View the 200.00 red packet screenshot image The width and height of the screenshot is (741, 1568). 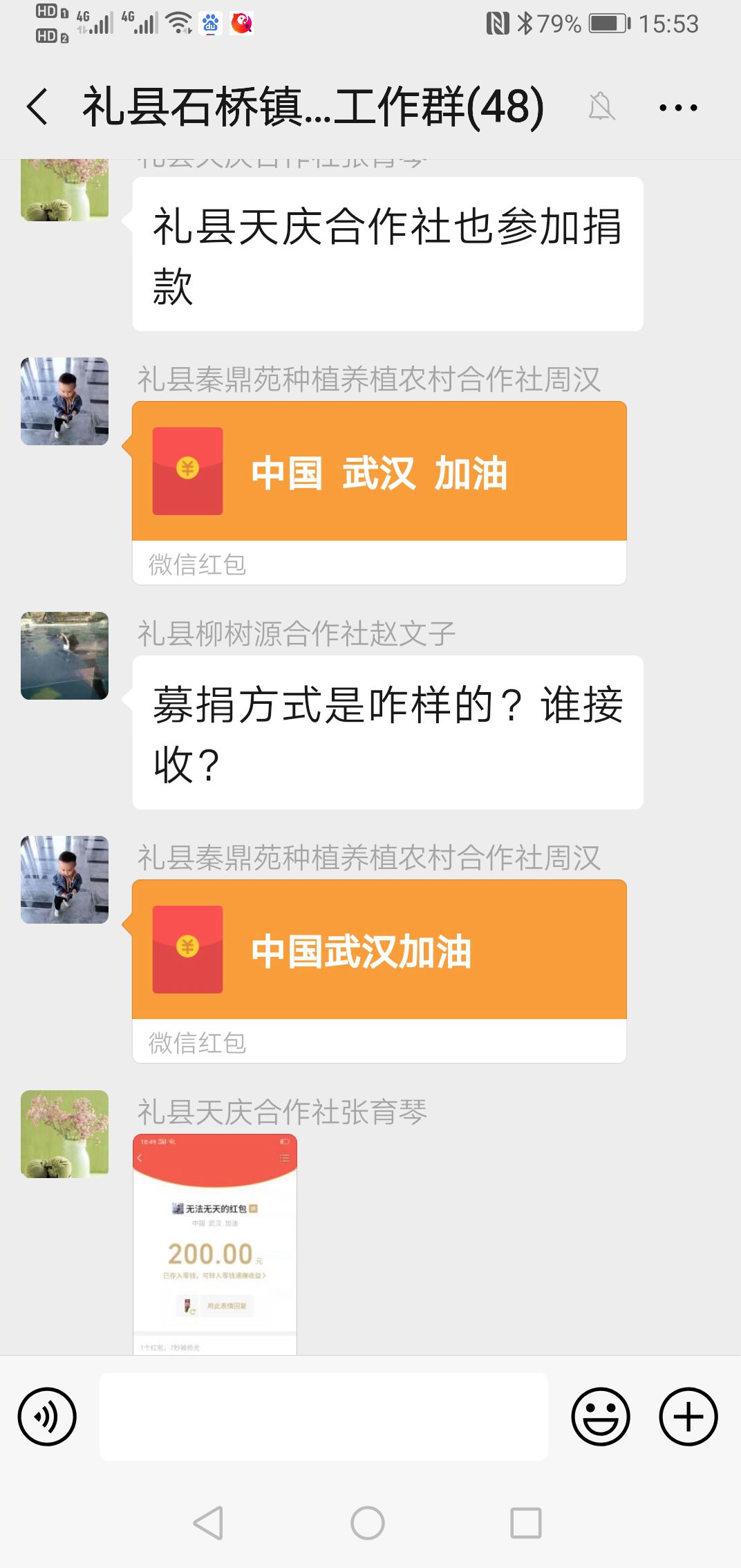click(215, 1244)
